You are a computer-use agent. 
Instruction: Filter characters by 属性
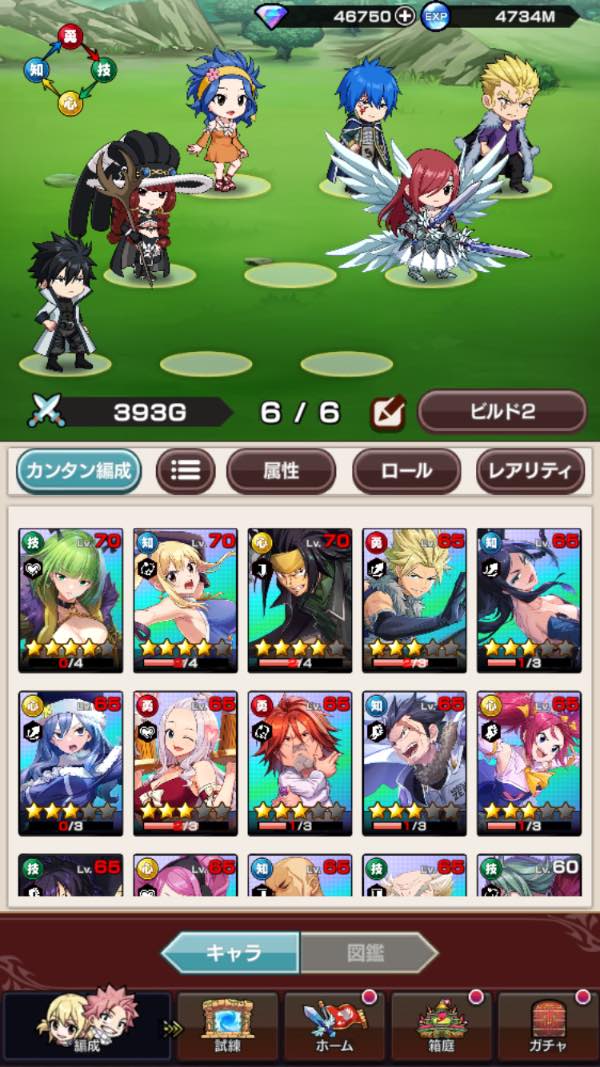tap(281, 471)
